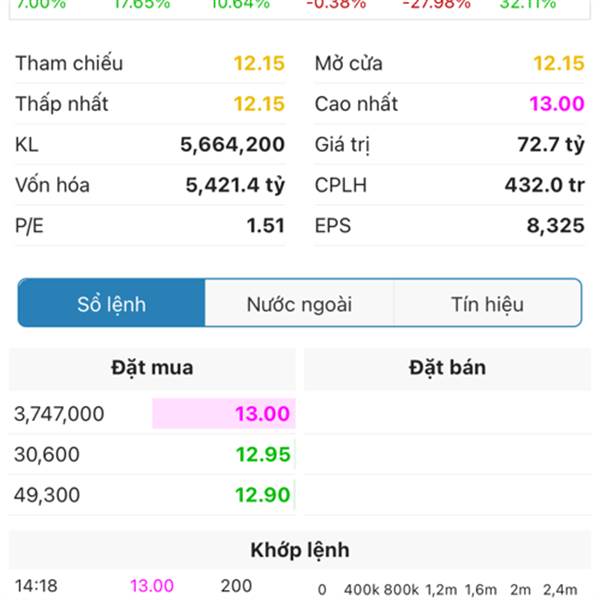Switch to the Nước ngoài tab
600x600 pixels.
pos(299,304)
